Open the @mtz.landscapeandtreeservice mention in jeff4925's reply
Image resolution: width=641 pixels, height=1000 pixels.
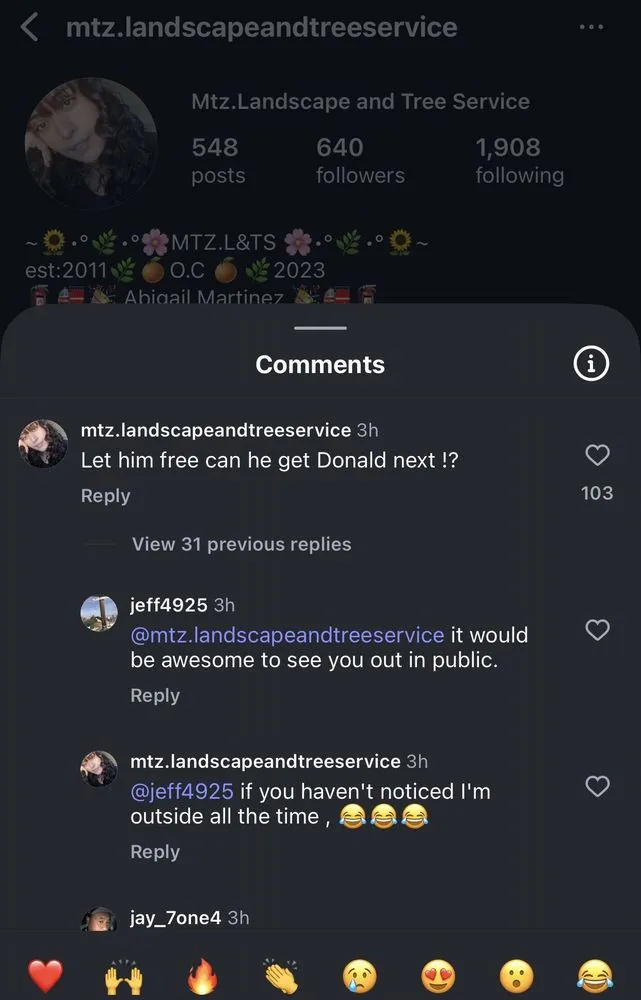[287, 635]
